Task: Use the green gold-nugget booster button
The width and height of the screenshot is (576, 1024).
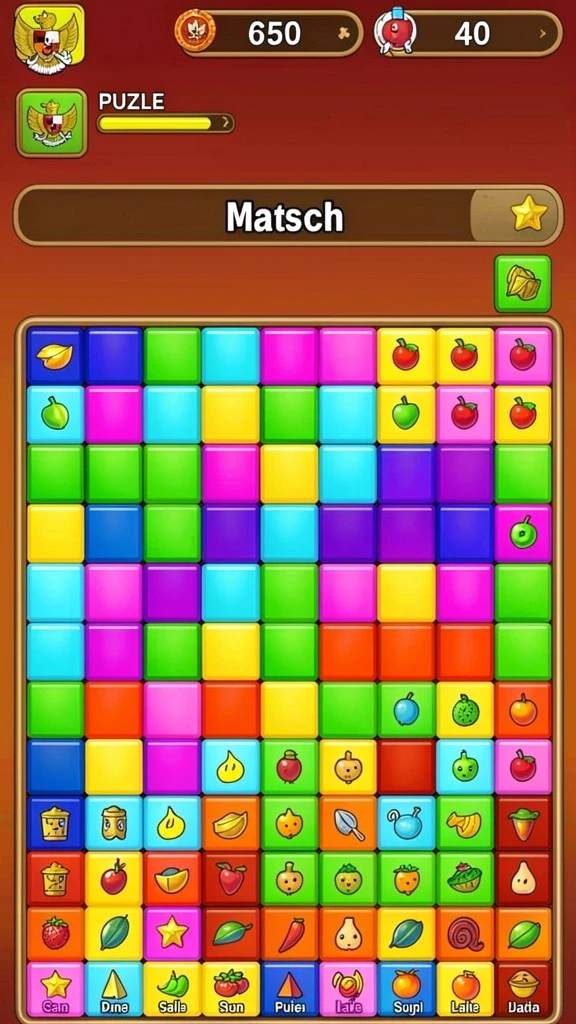Action: click(x=522, y=283)
